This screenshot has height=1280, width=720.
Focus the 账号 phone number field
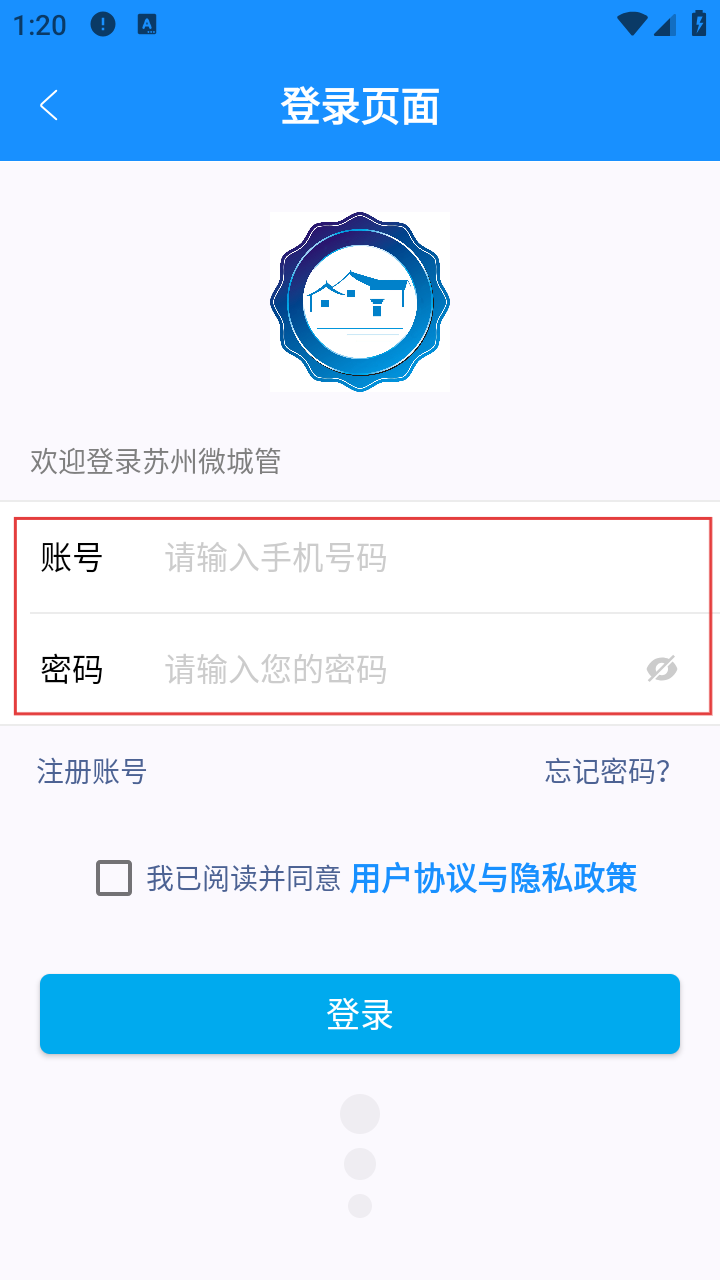(x=400, y=558)
